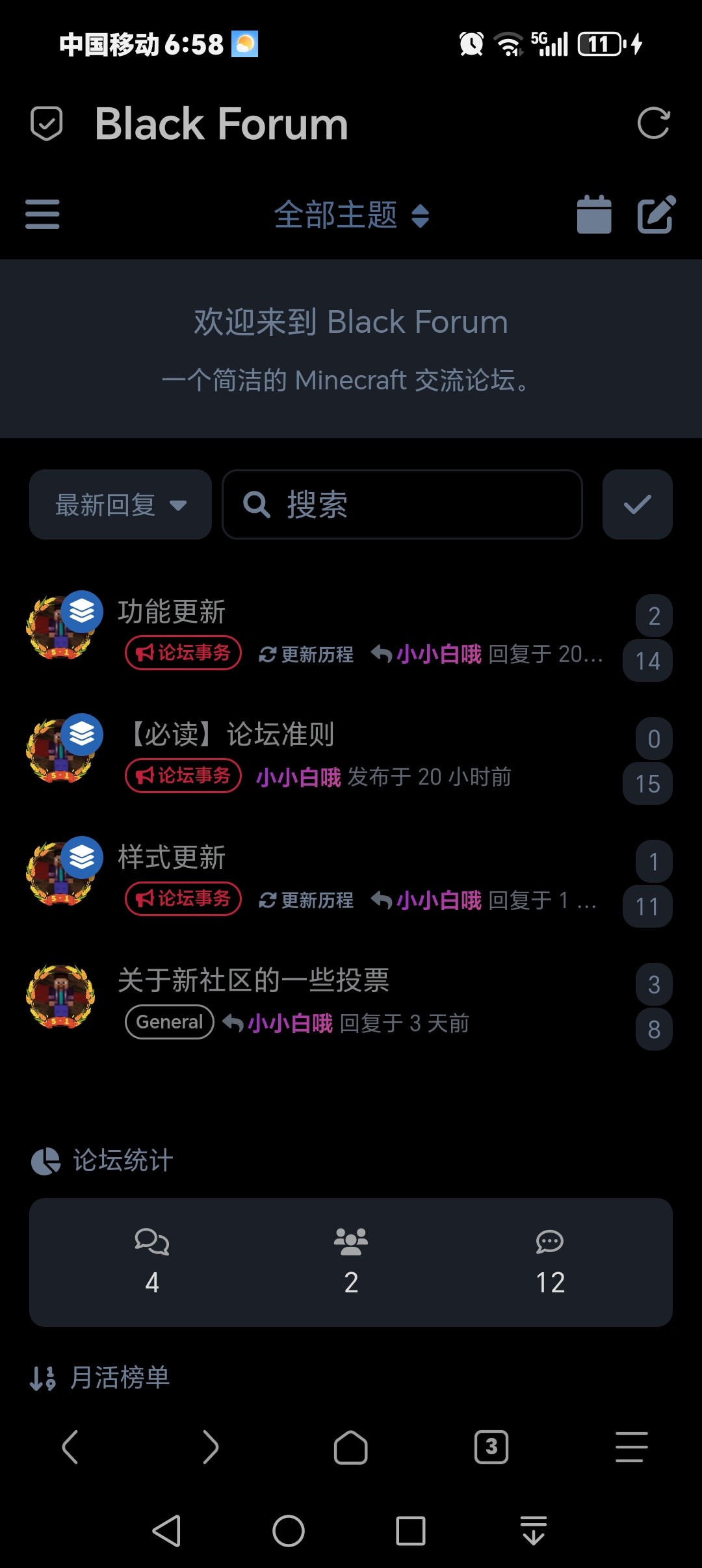Open the browser menu lines icon
Image resolution: width=702 pixels, height=1568 pixels.
[631, 1446]
